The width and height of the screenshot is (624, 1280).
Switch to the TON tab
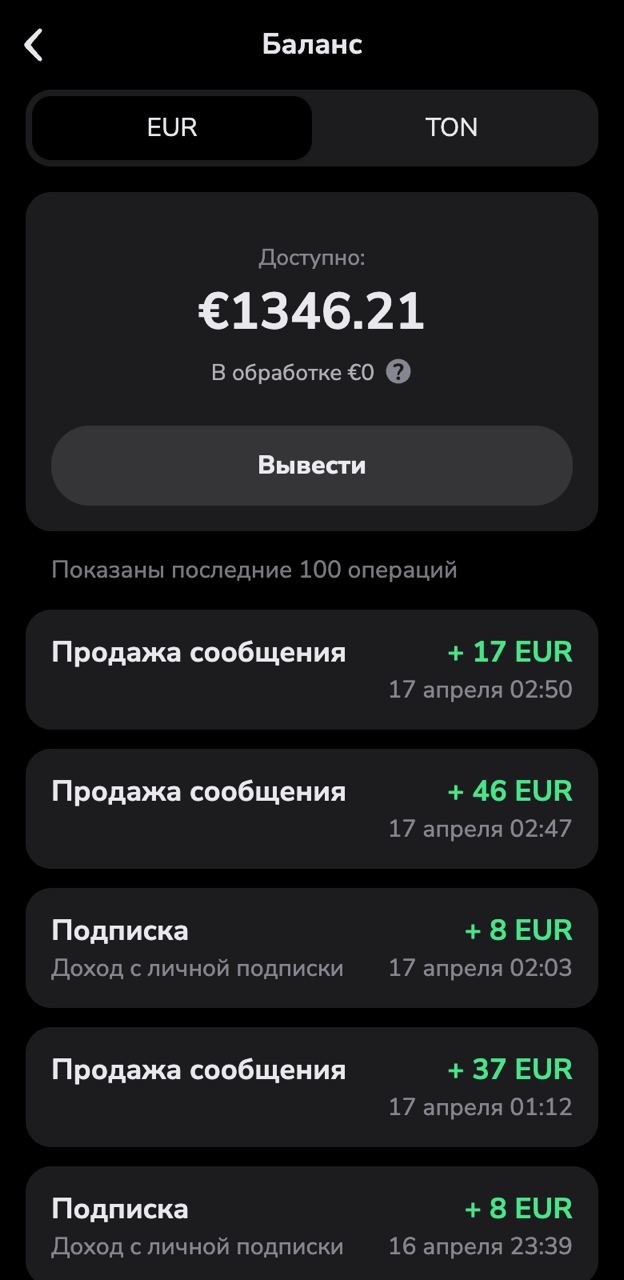pyautogui.click(x=452, y=128)
